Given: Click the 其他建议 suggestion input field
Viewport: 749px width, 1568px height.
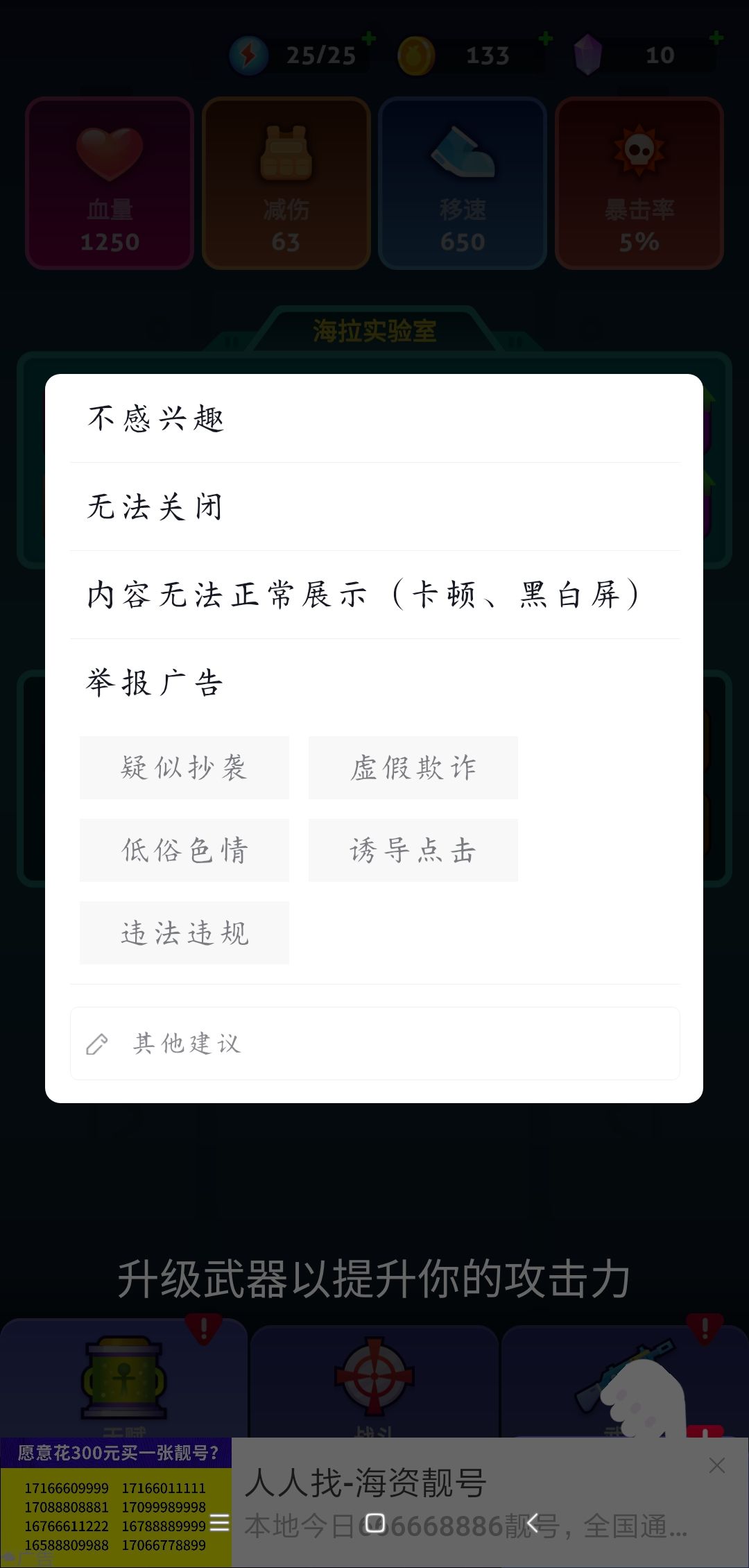Looking at the screenshot, I should click(x=374, y=1043).
